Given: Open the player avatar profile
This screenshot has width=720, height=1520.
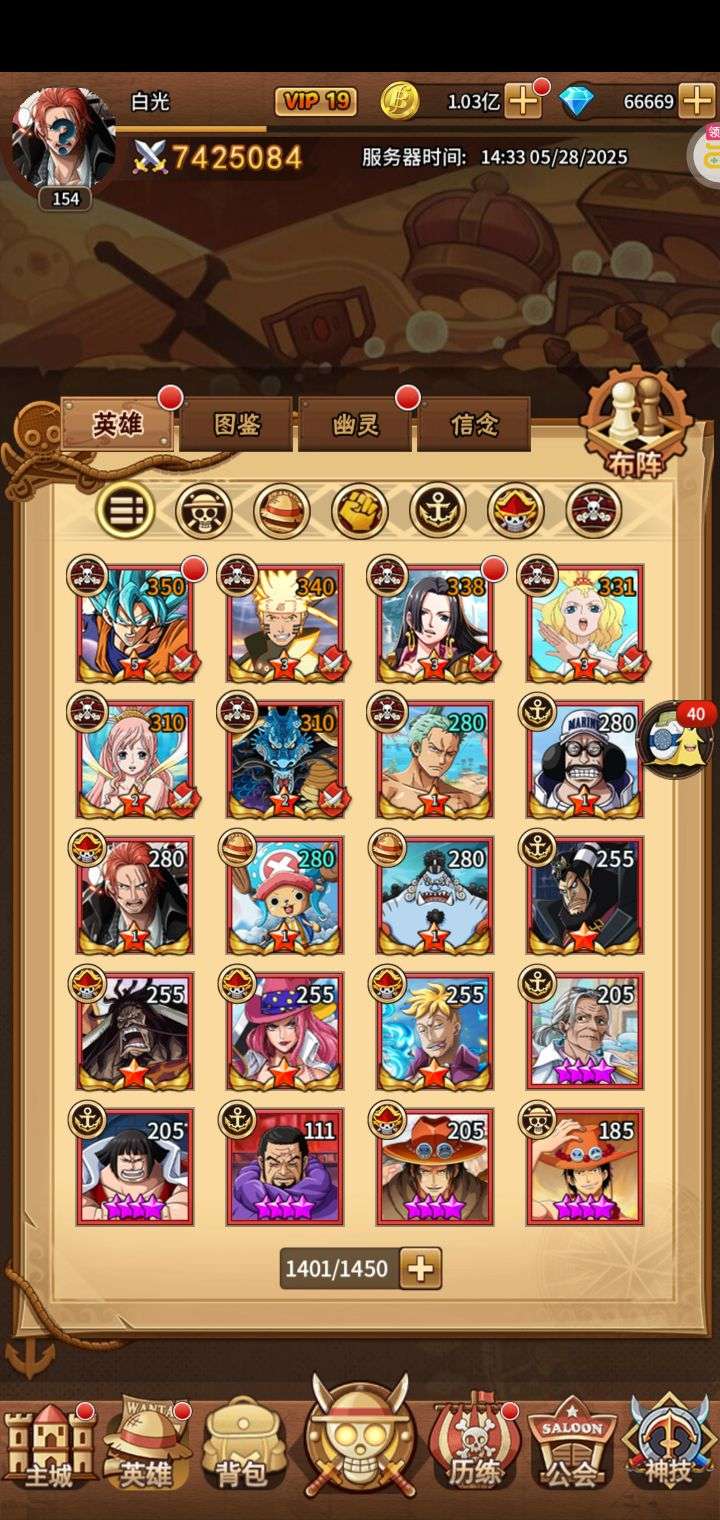Looking at the screenshot, I should pos(63,140).
